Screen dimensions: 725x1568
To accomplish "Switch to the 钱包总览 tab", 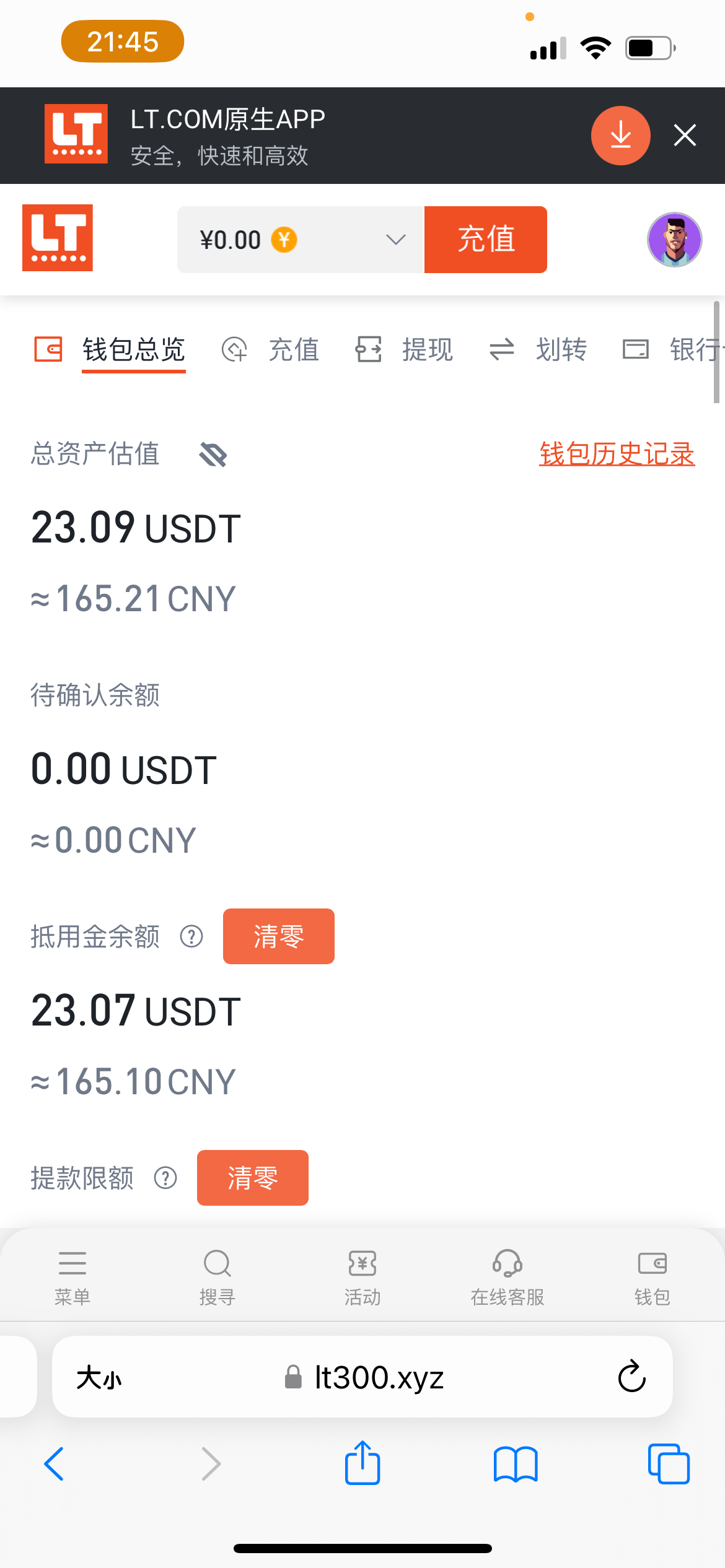I will [x=133, y=349].
